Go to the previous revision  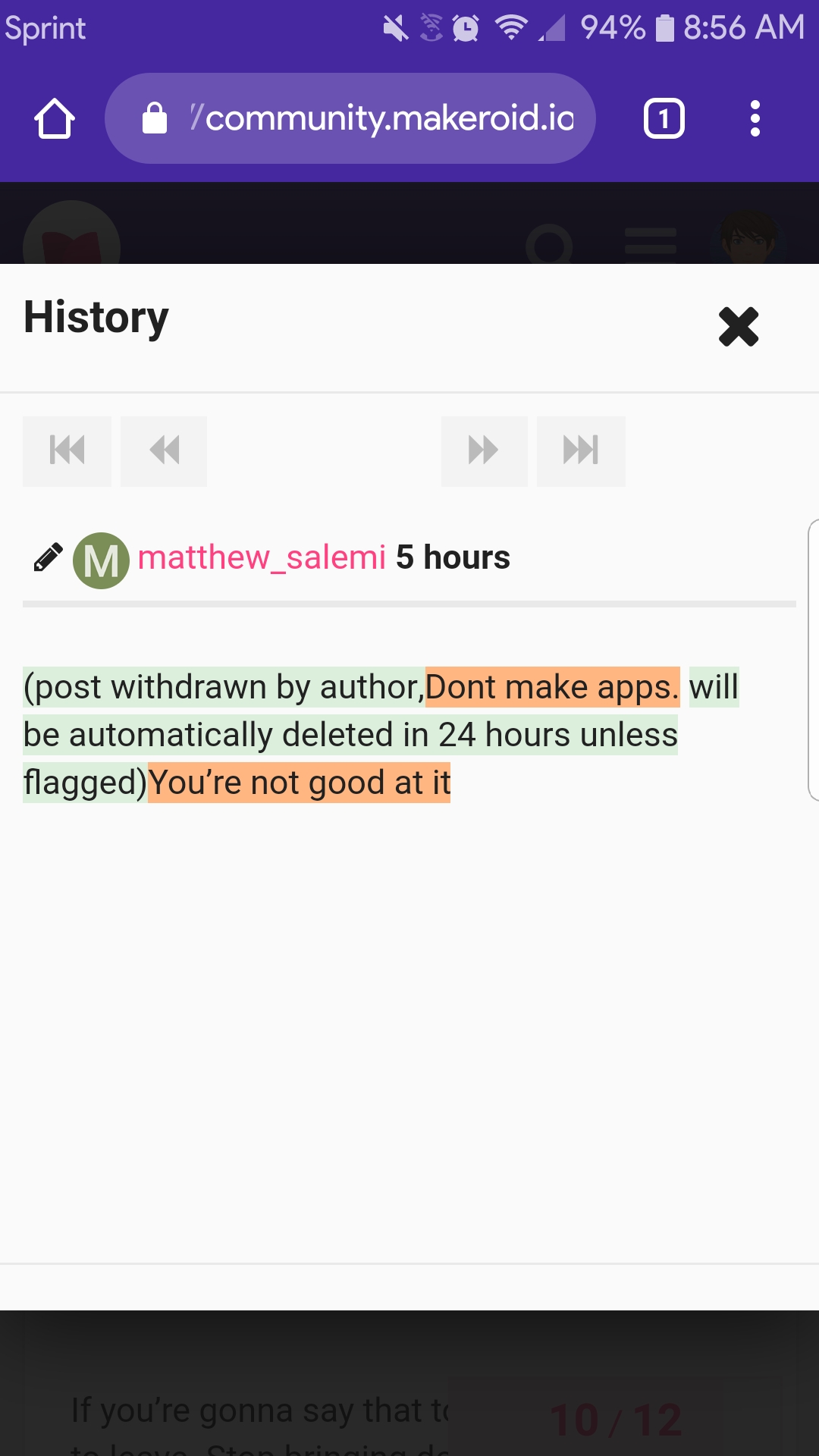pos(164,450)
